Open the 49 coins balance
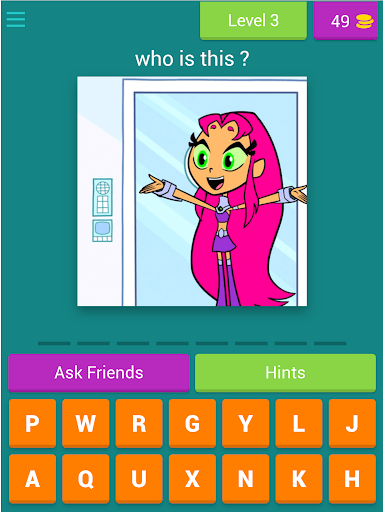383x512 pixels. click(345, 21)
